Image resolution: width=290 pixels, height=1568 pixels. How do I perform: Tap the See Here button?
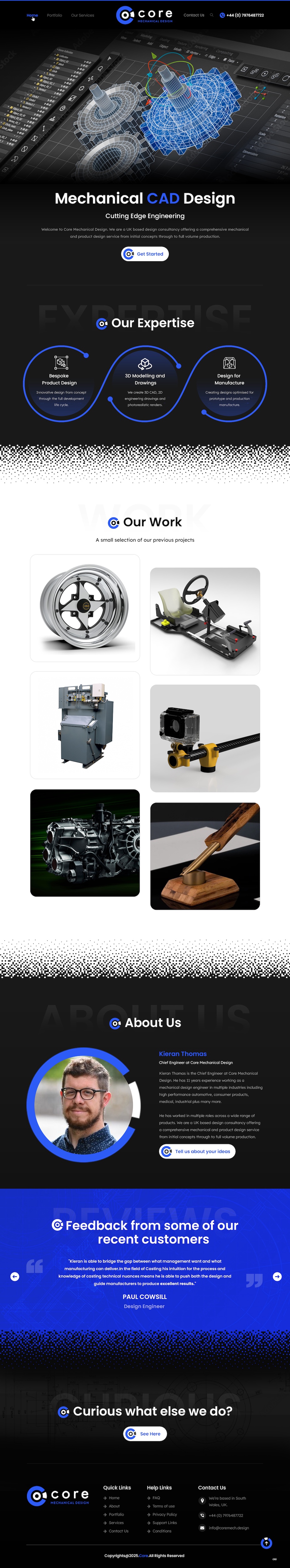click(x=145, y=1433)
